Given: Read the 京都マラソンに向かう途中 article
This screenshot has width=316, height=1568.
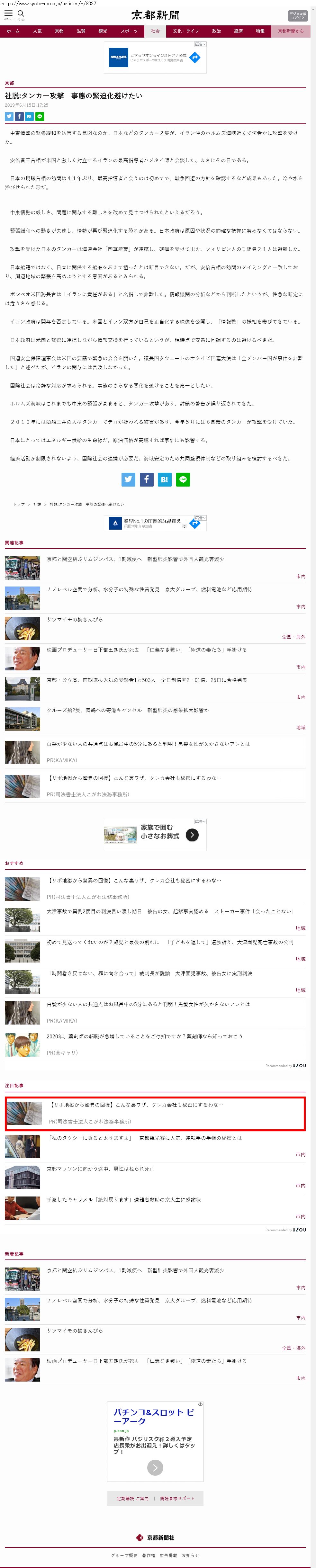Looking at the screenshot, I should (101, 1169).
